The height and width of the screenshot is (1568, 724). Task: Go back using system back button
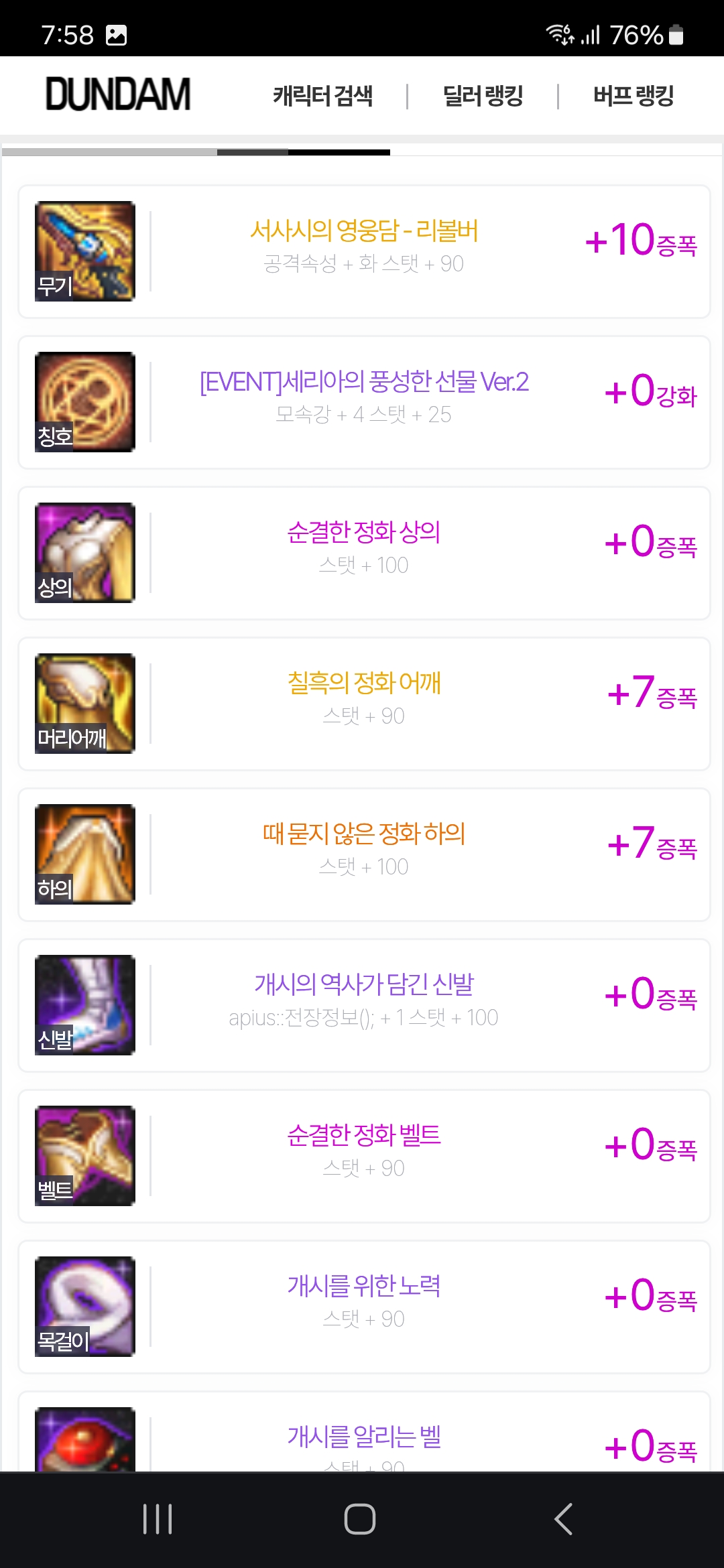564,1518
